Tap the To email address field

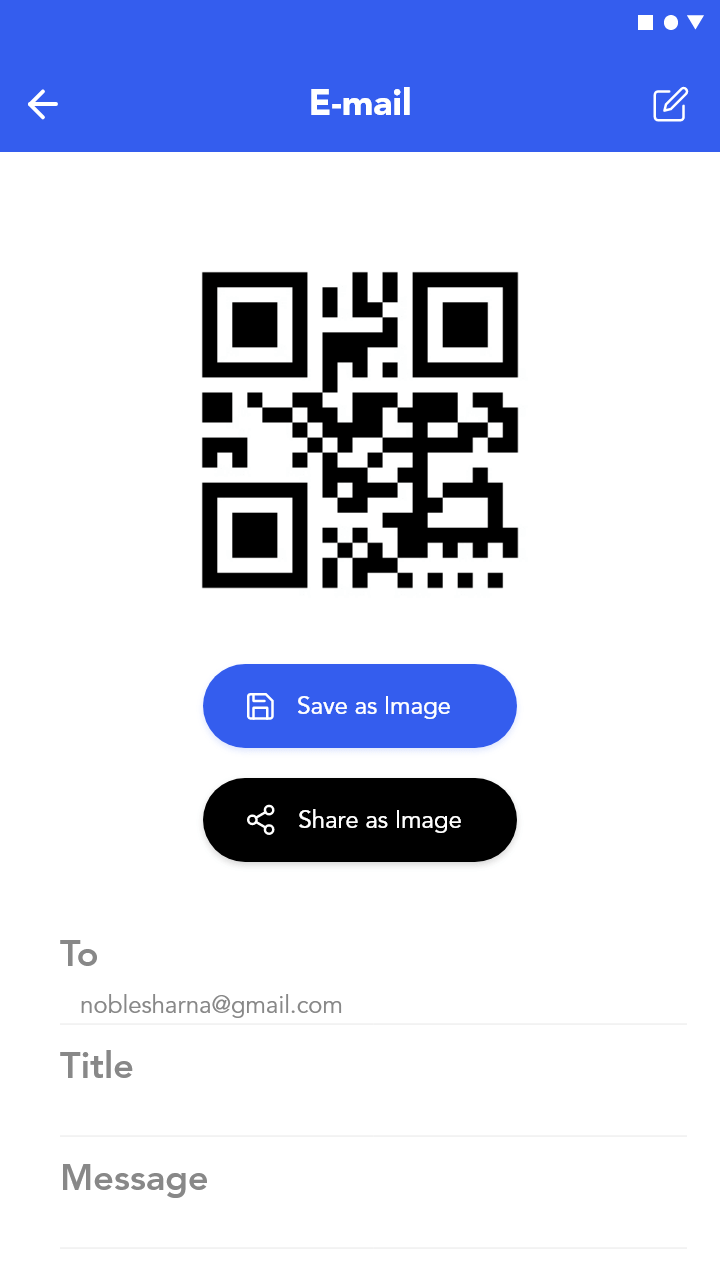(373, 1005)
